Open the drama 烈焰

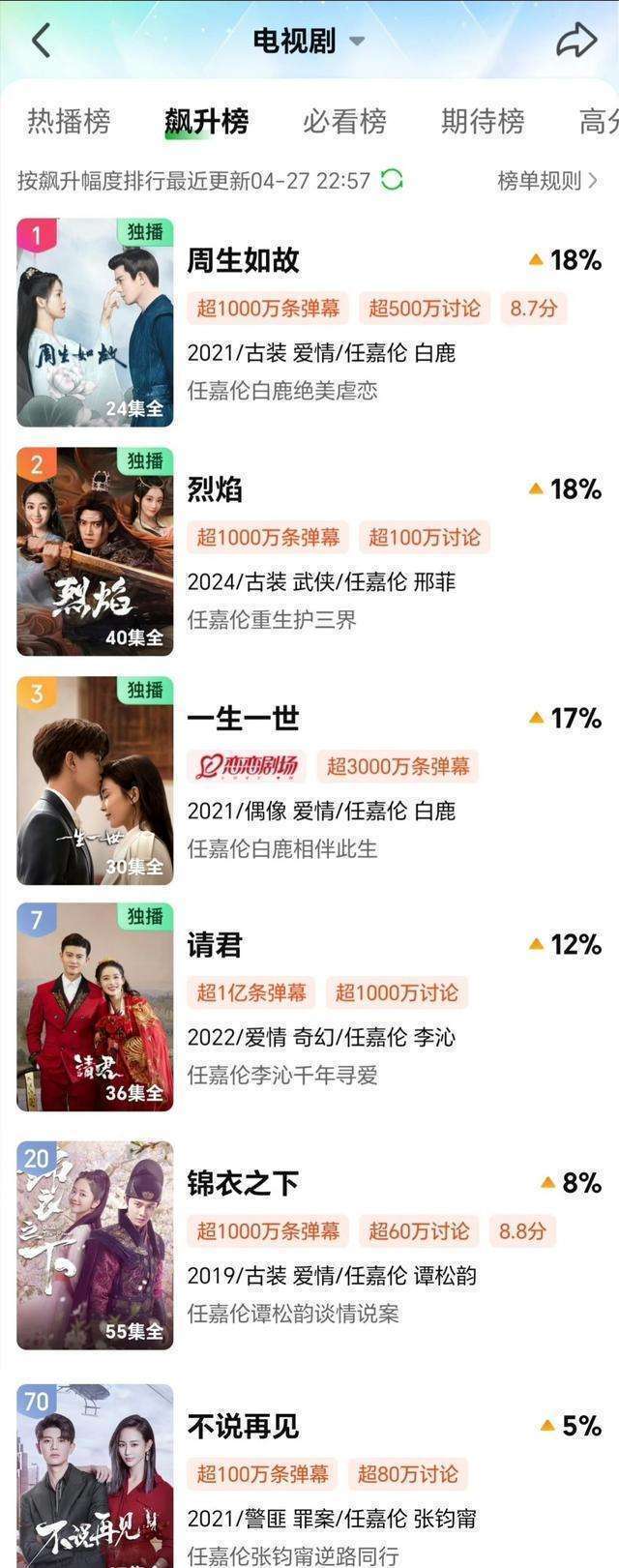215,489
